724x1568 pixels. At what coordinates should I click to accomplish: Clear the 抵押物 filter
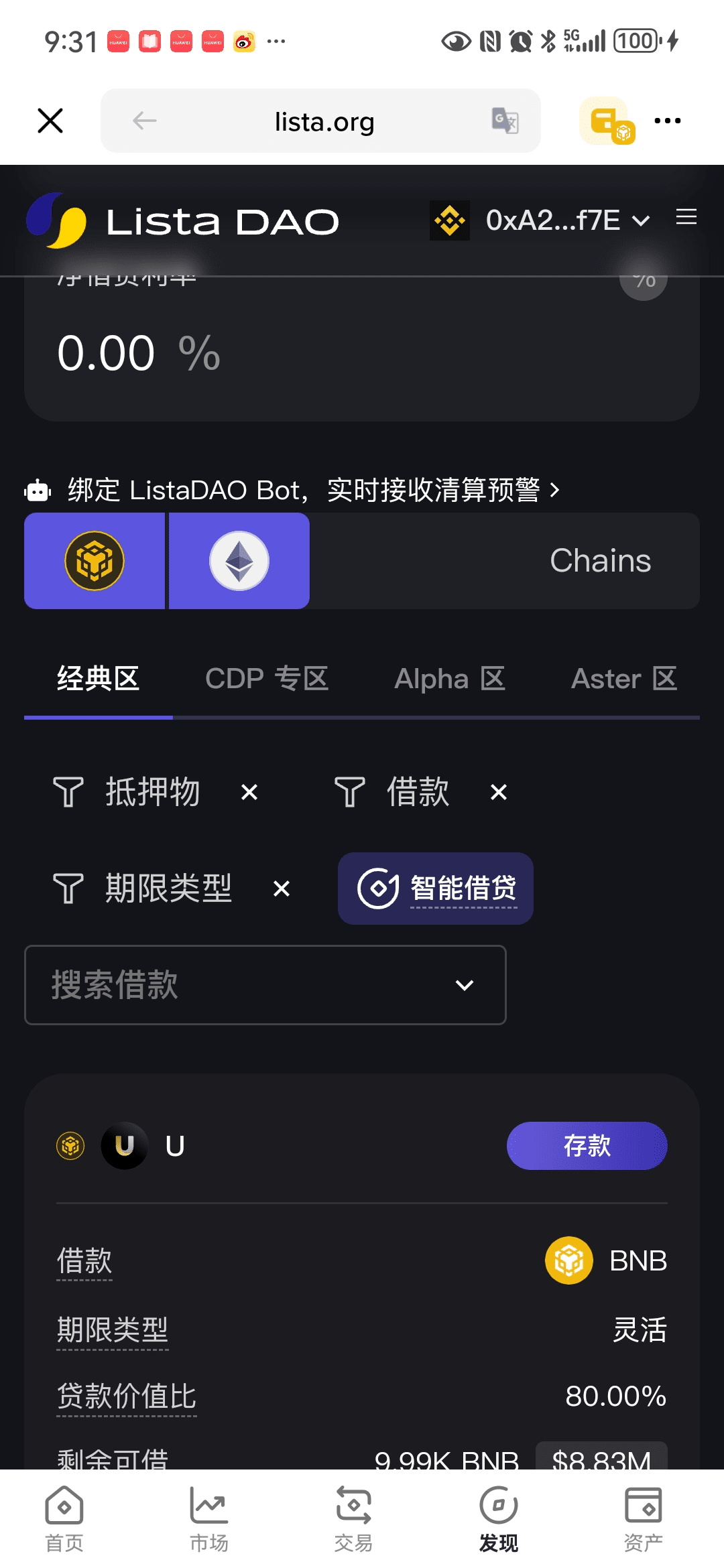249,793
